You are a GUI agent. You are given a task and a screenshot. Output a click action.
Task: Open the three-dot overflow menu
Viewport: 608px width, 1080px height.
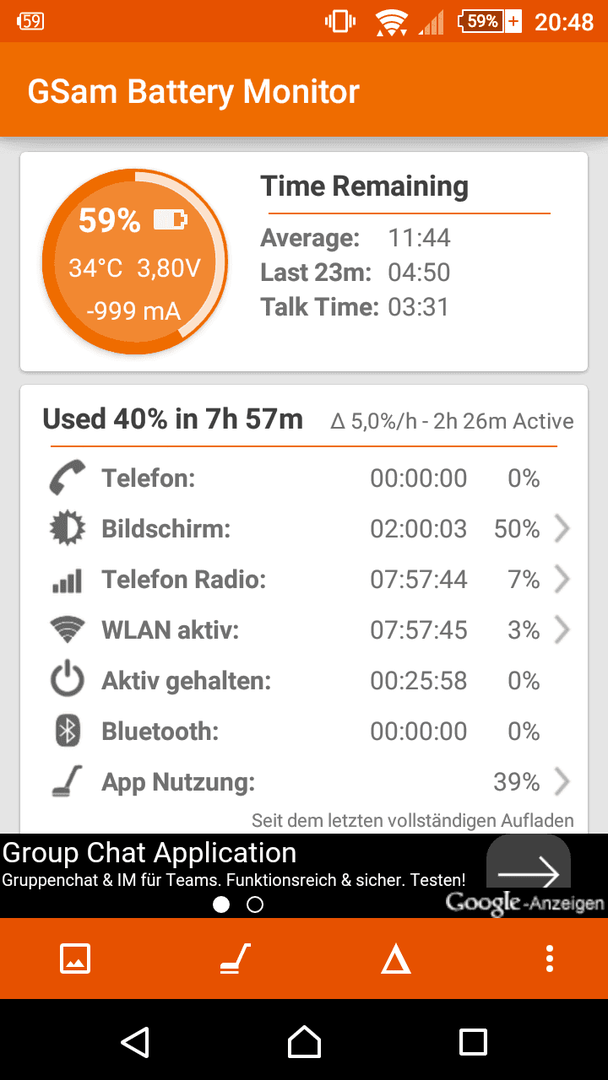coord(549,958)
